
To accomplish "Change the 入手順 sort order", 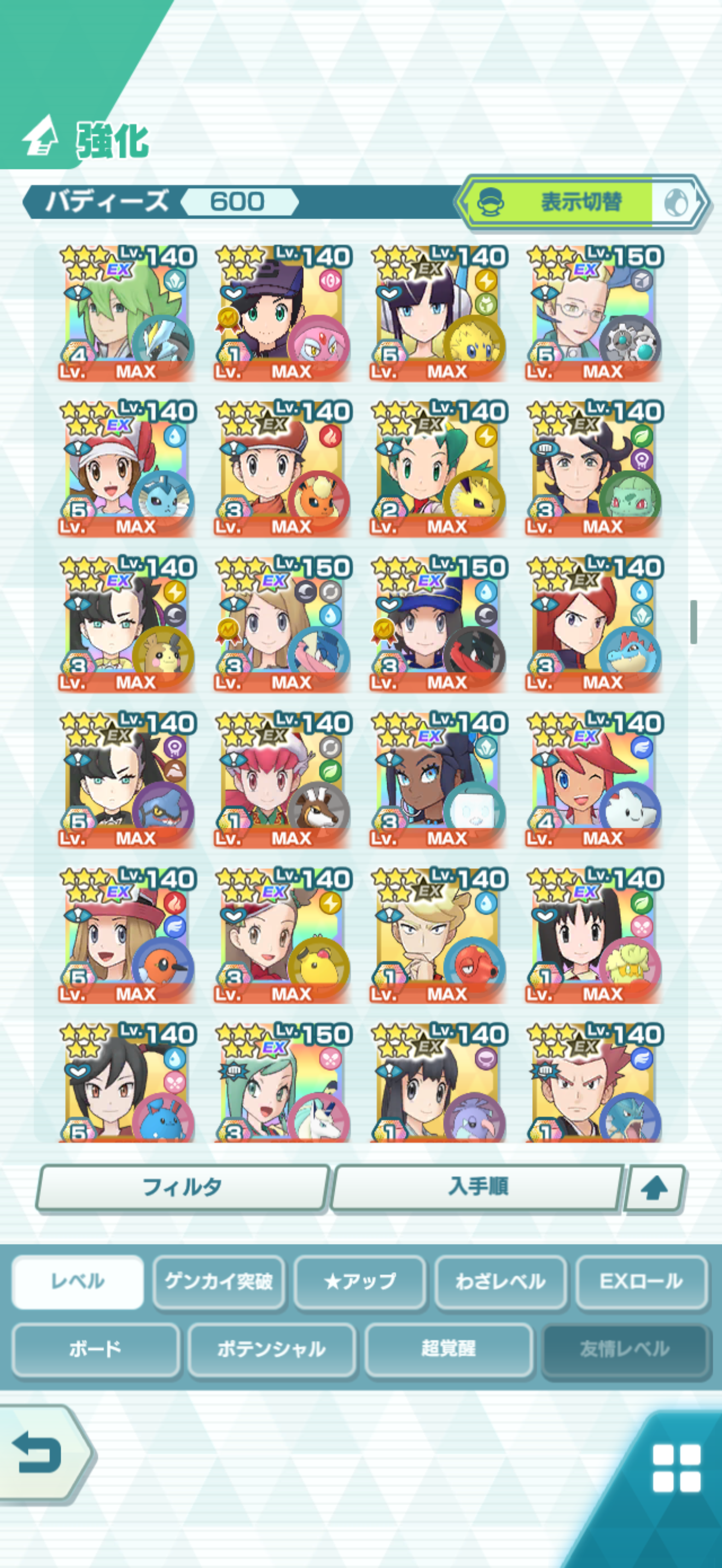I will point(478,1186).
